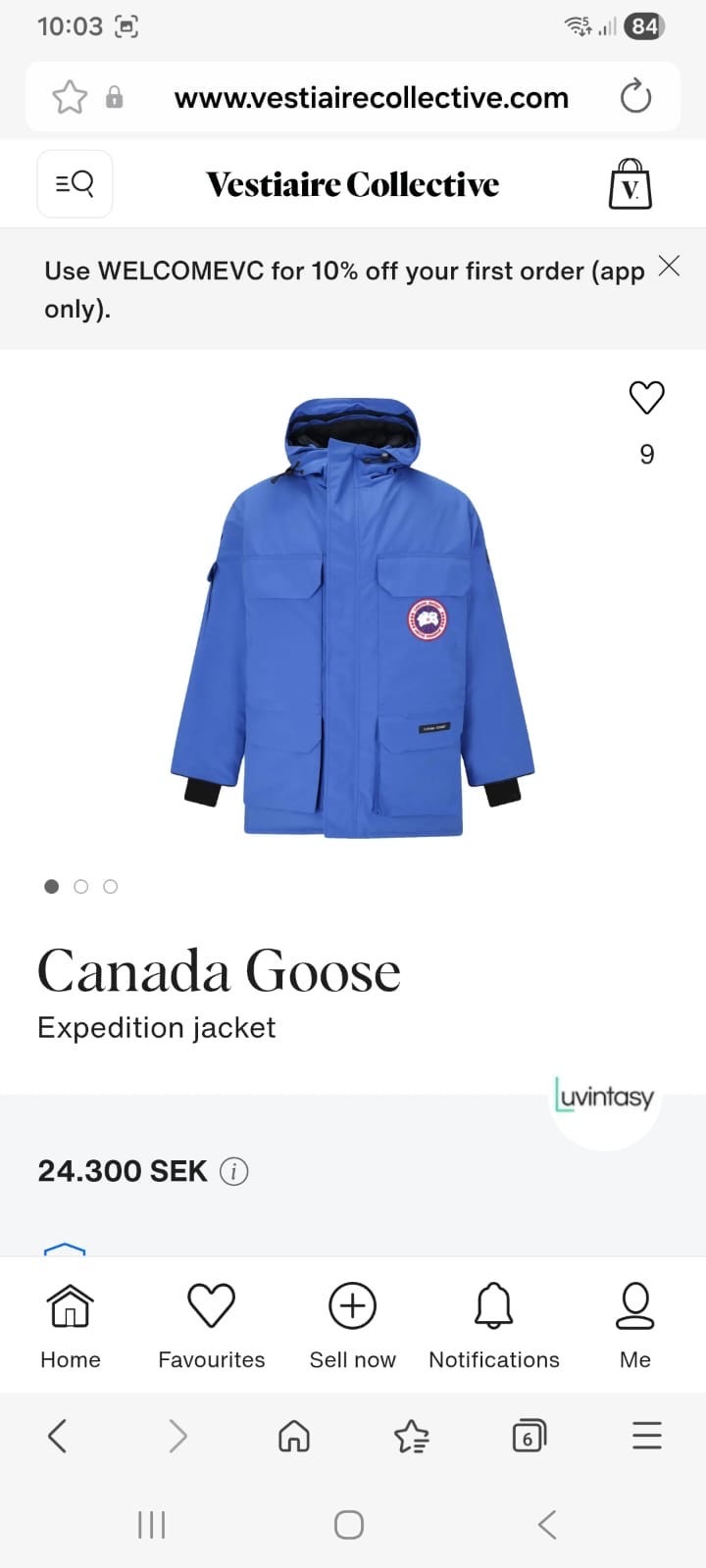This screenshot has height=1568, width=706.
Task: Switch to the Favourites tab
Action: 212,1325
